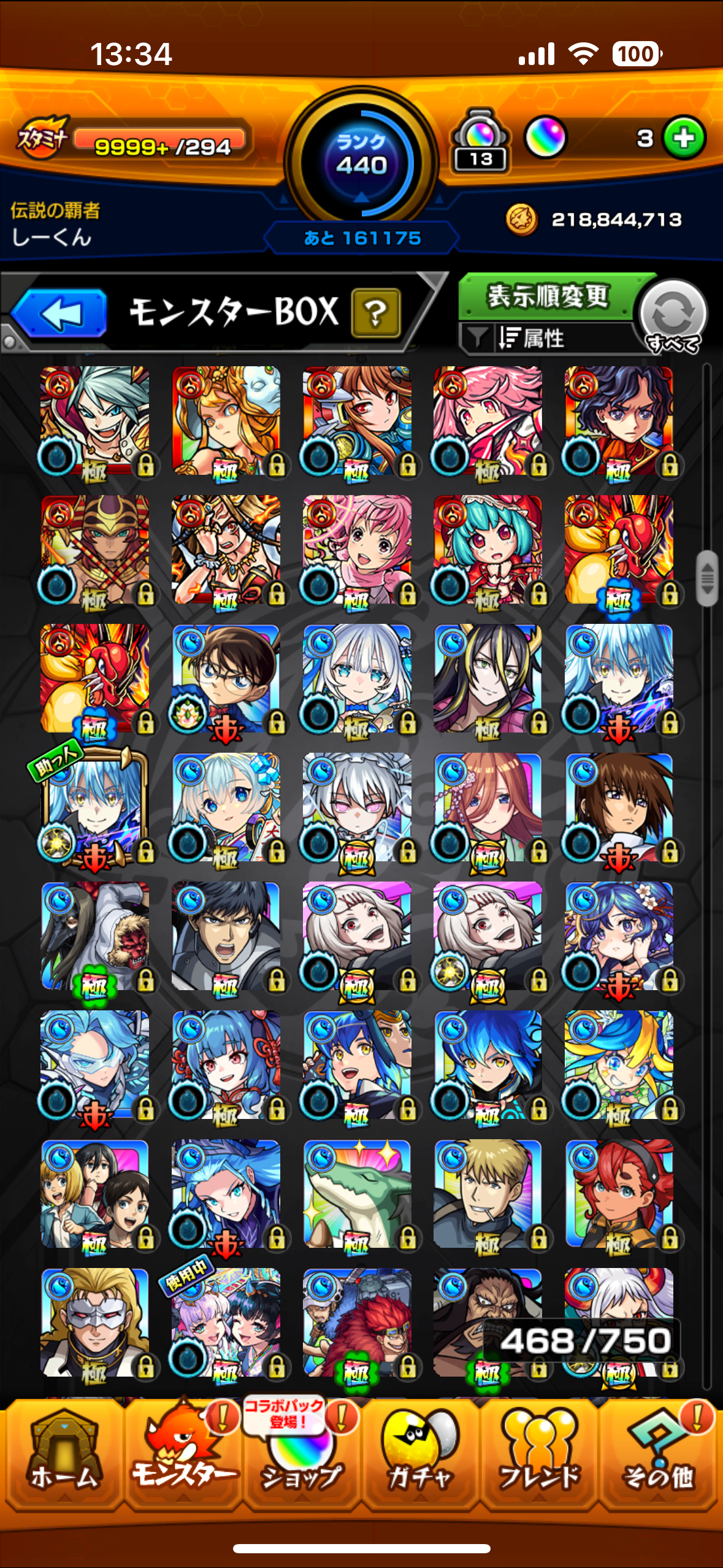The width and height of the screenshot is (723, 1568).
Task: Select the monster marked 助っ人
Action: tap(94, 807)
